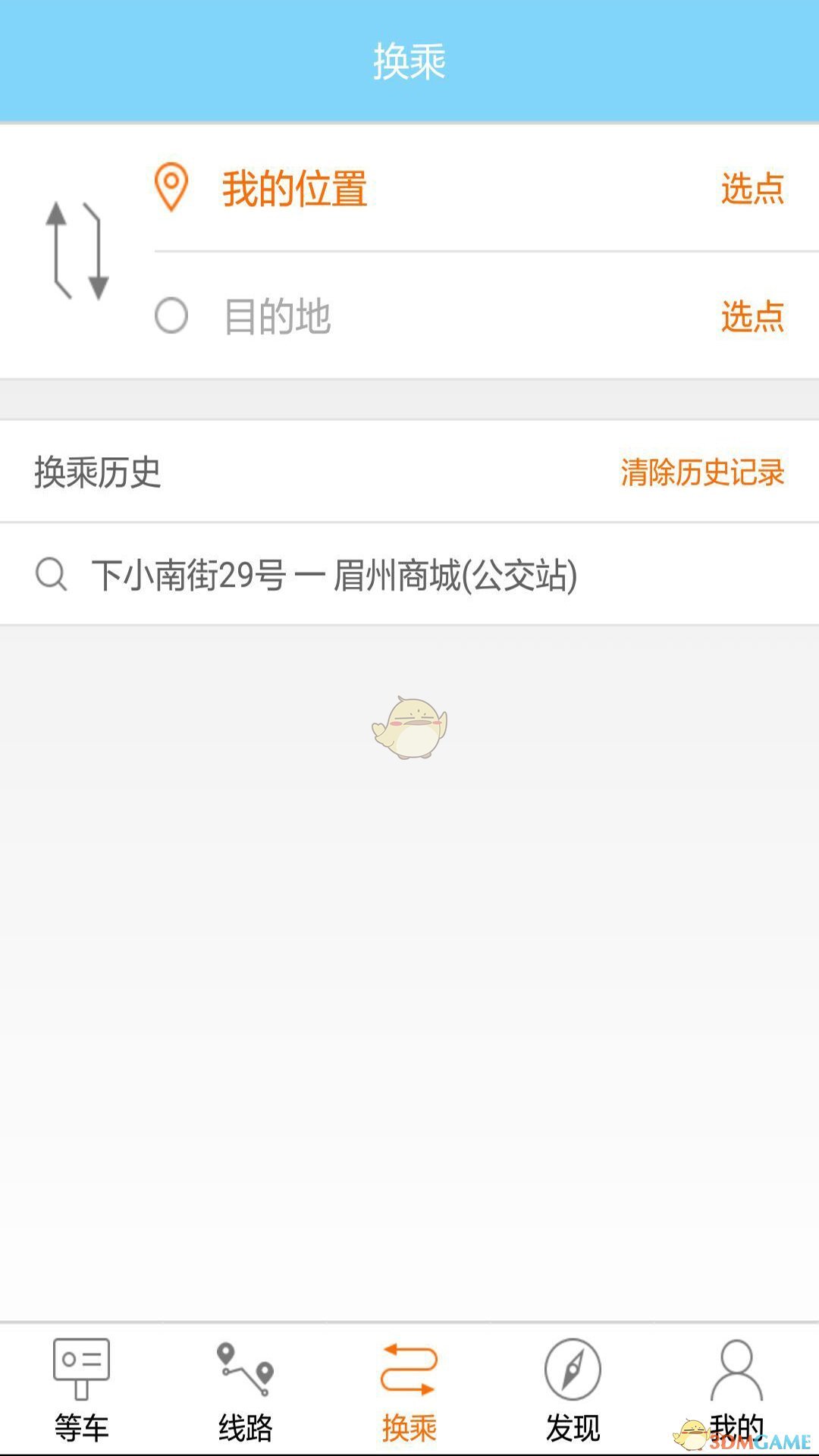The width and height of the screenshot is (819, 1456).
Task: Swap start and destination with the arrows icon
Action: (77, 251)
